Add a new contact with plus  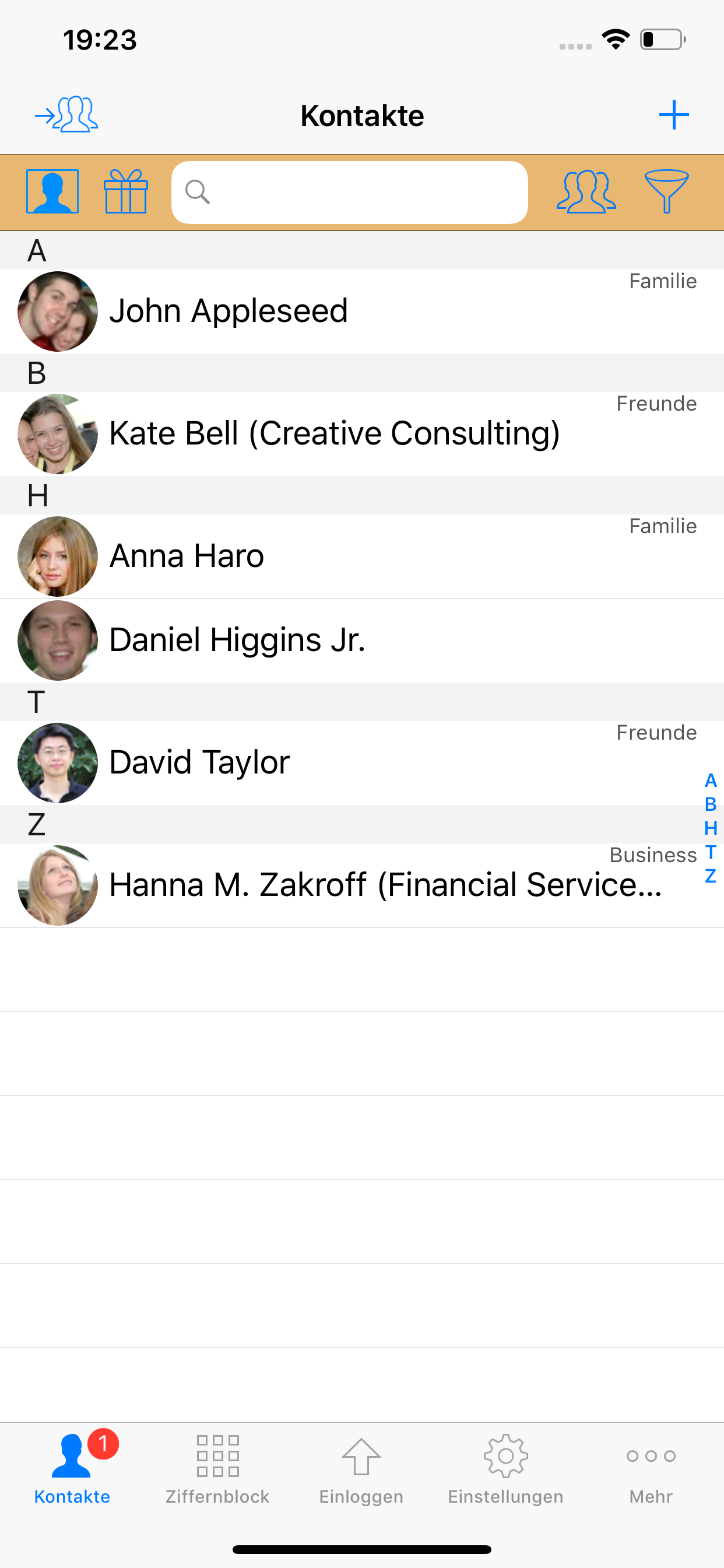673,114
